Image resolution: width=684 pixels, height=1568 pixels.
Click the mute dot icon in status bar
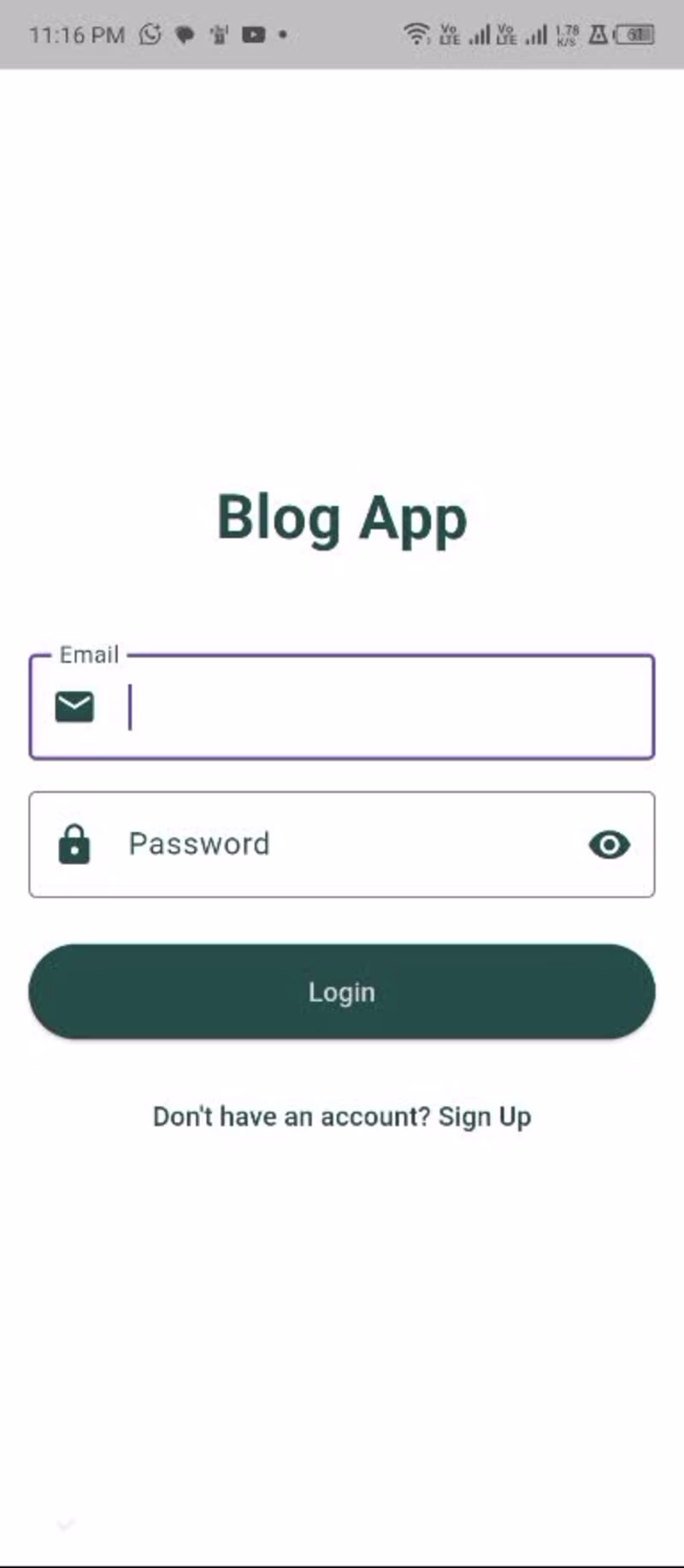tap(282, 34)
